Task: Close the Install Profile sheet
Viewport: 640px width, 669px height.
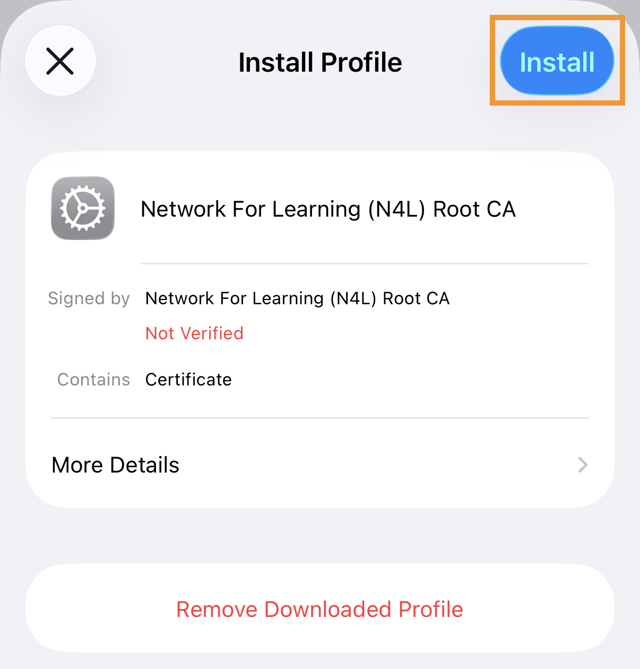Action: pyautogui.click(x=60, y=62)
